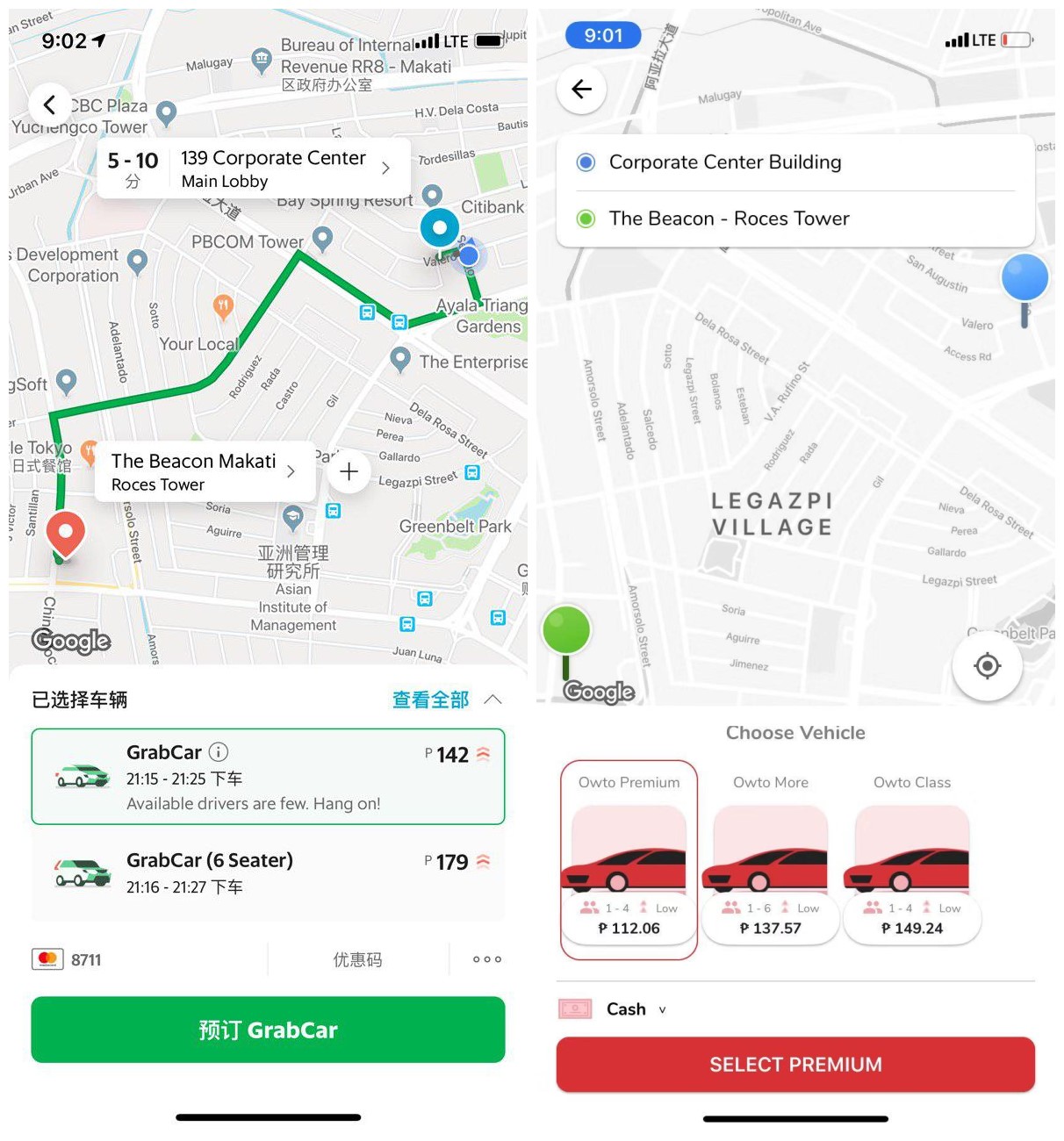Image resolution: width=1064 pixels, height=1141 pixels.
Task: Choose GrabCar (6 Seater) at P179
Action: coord(268,872)
